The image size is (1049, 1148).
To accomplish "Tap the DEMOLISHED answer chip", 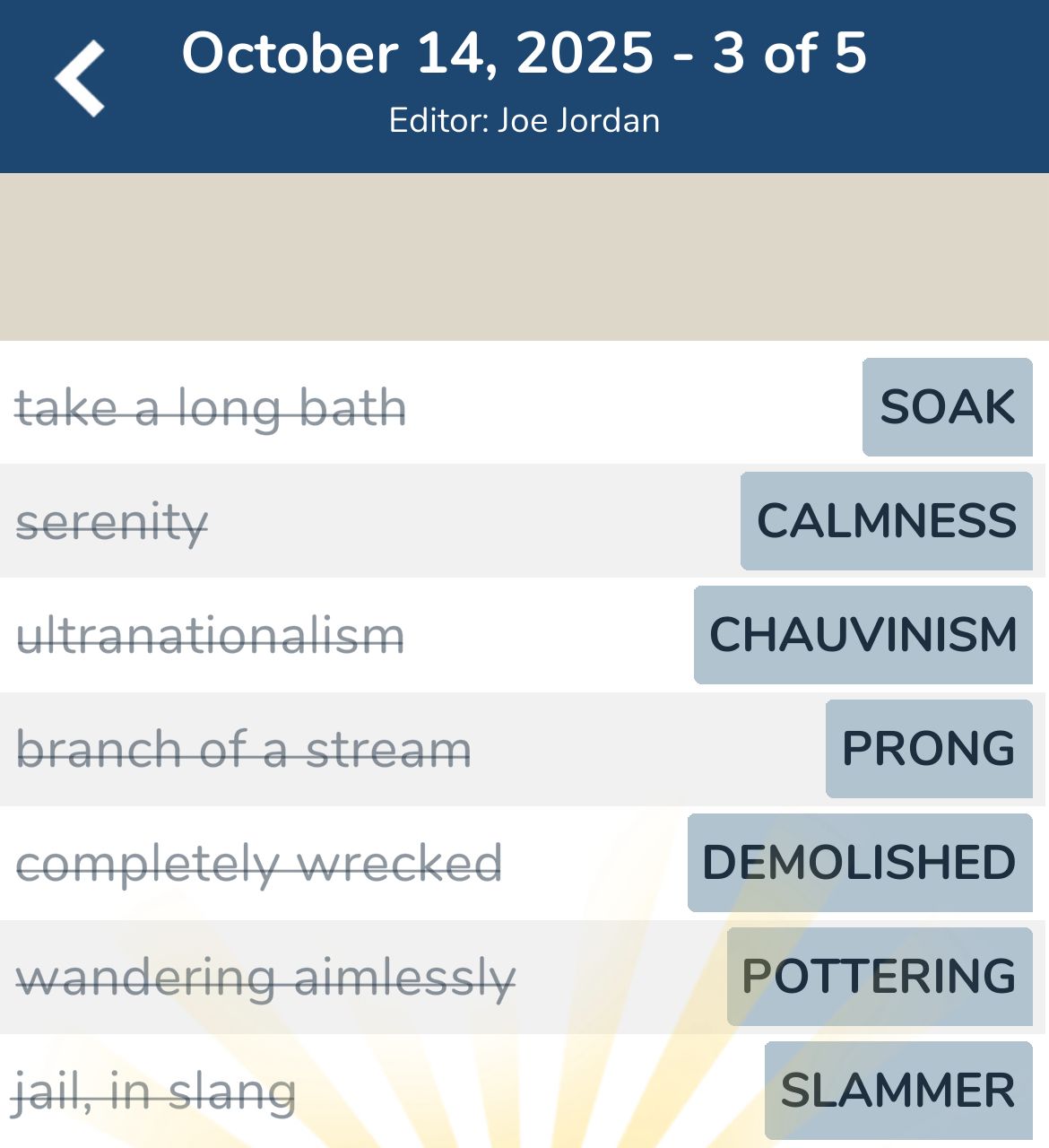I will (x=859, y=863).
